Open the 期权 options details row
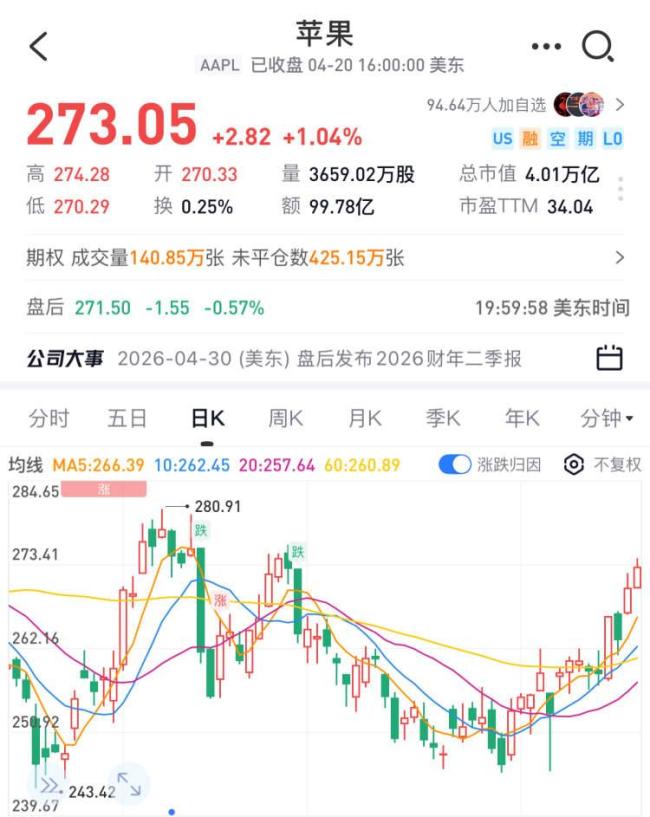Image resolution: width=650 pixels, height=817 pixels. (x=325, y=258)
